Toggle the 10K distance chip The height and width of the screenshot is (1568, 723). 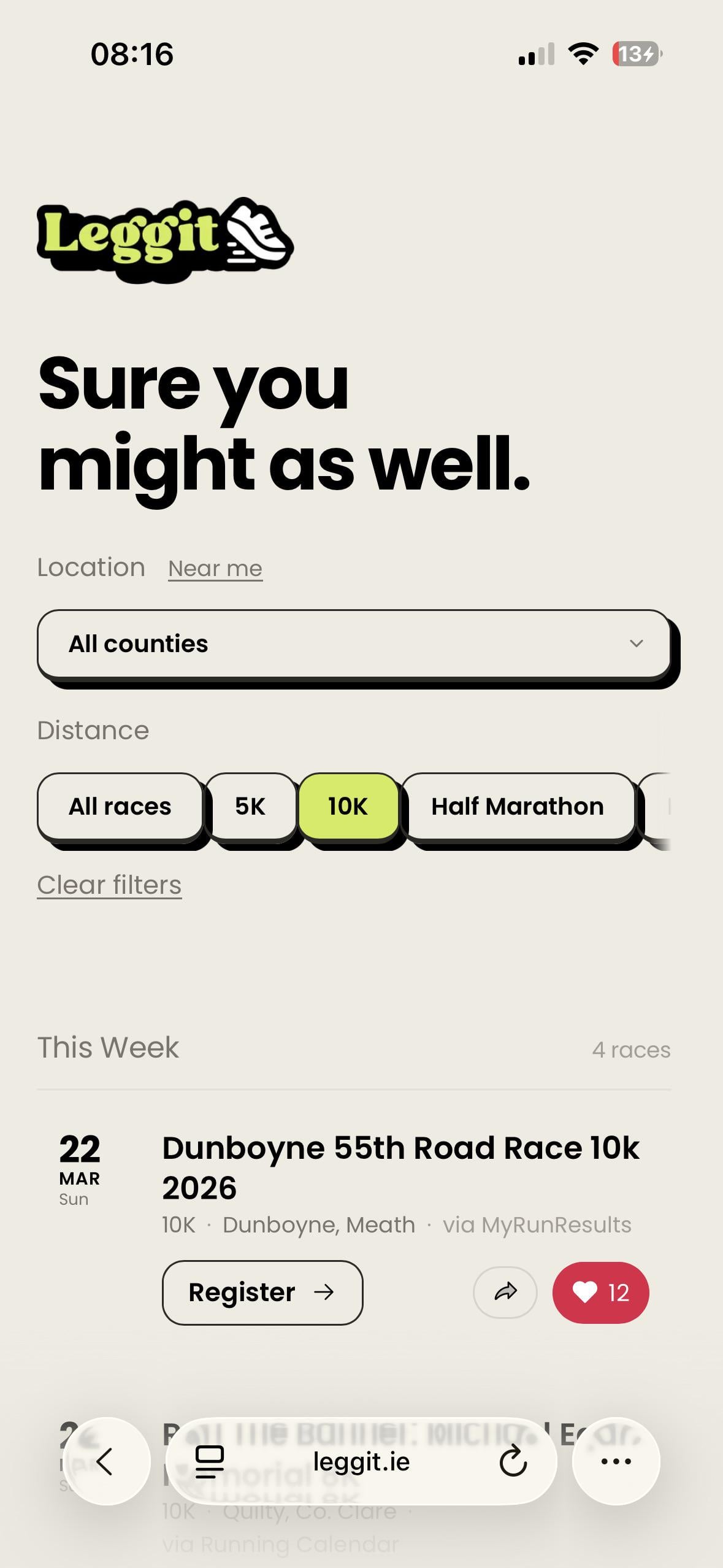(348, 806)
